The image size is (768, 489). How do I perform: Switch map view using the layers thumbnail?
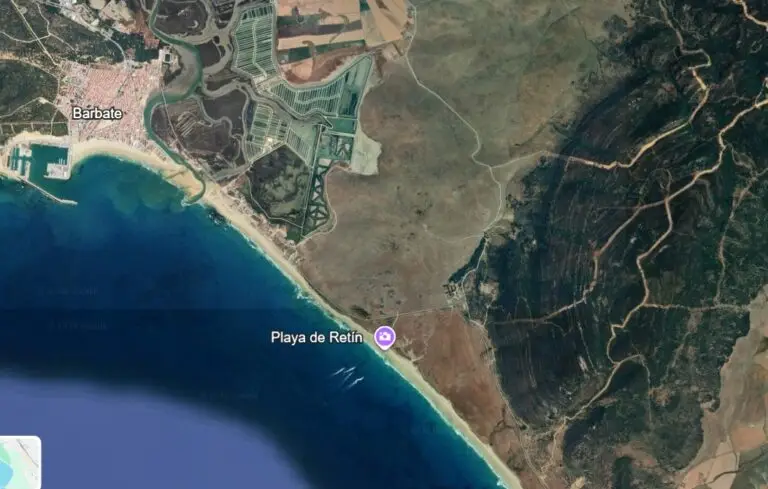point(20,464)
